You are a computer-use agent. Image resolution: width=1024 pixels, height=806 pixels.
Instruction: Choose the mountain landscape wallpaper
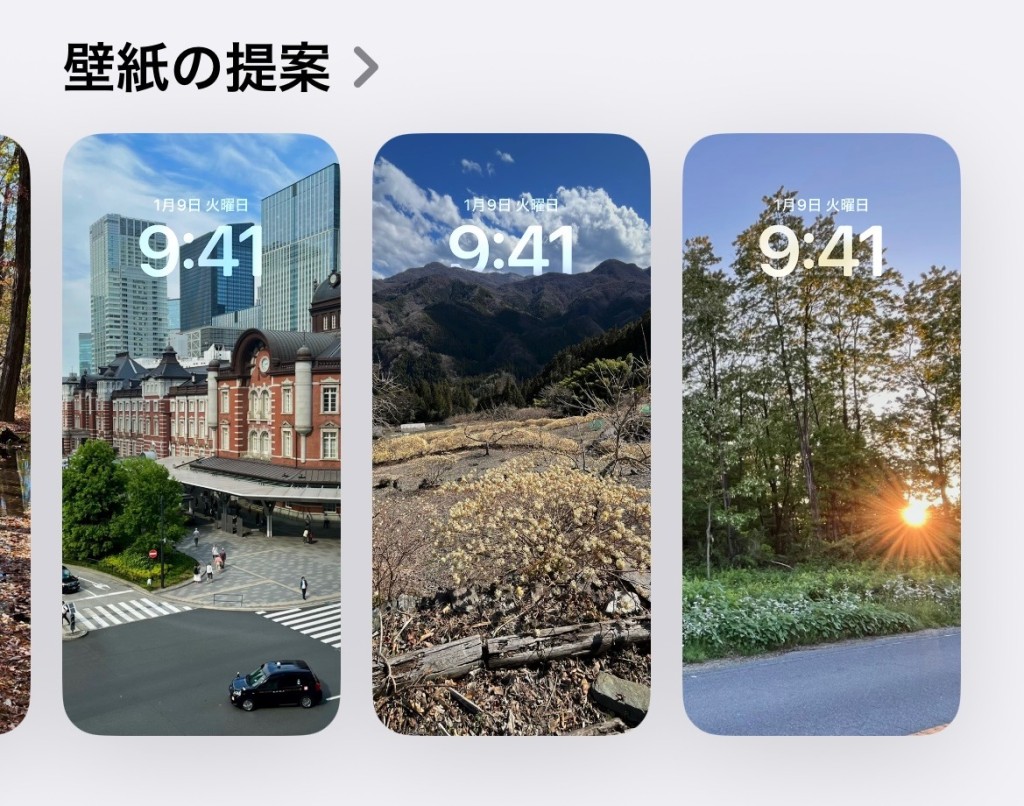click(511, 435)
